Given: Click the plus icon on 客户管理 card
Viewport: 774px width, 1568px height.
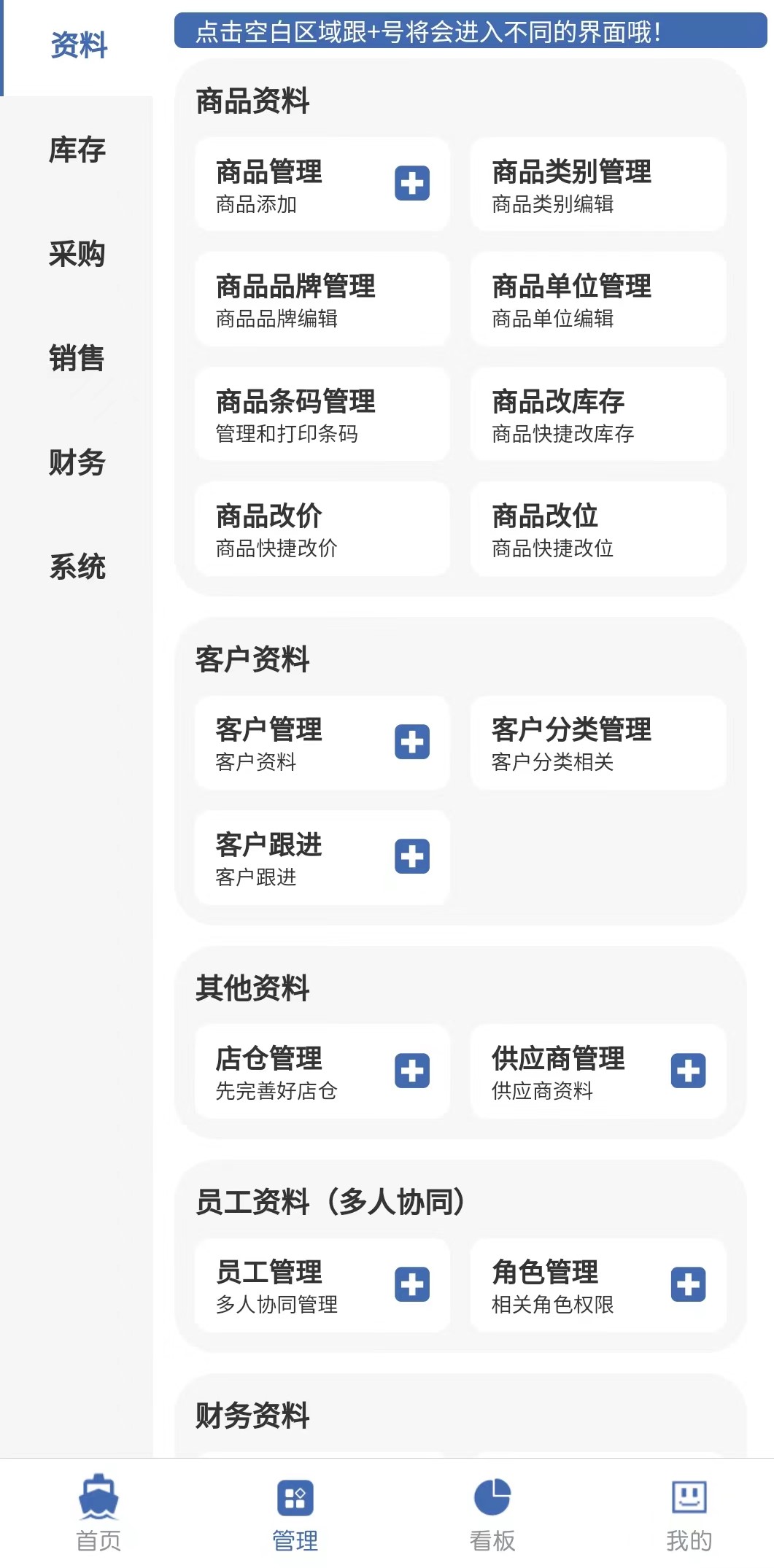Looking at the screenshot, I should point(413,742).
